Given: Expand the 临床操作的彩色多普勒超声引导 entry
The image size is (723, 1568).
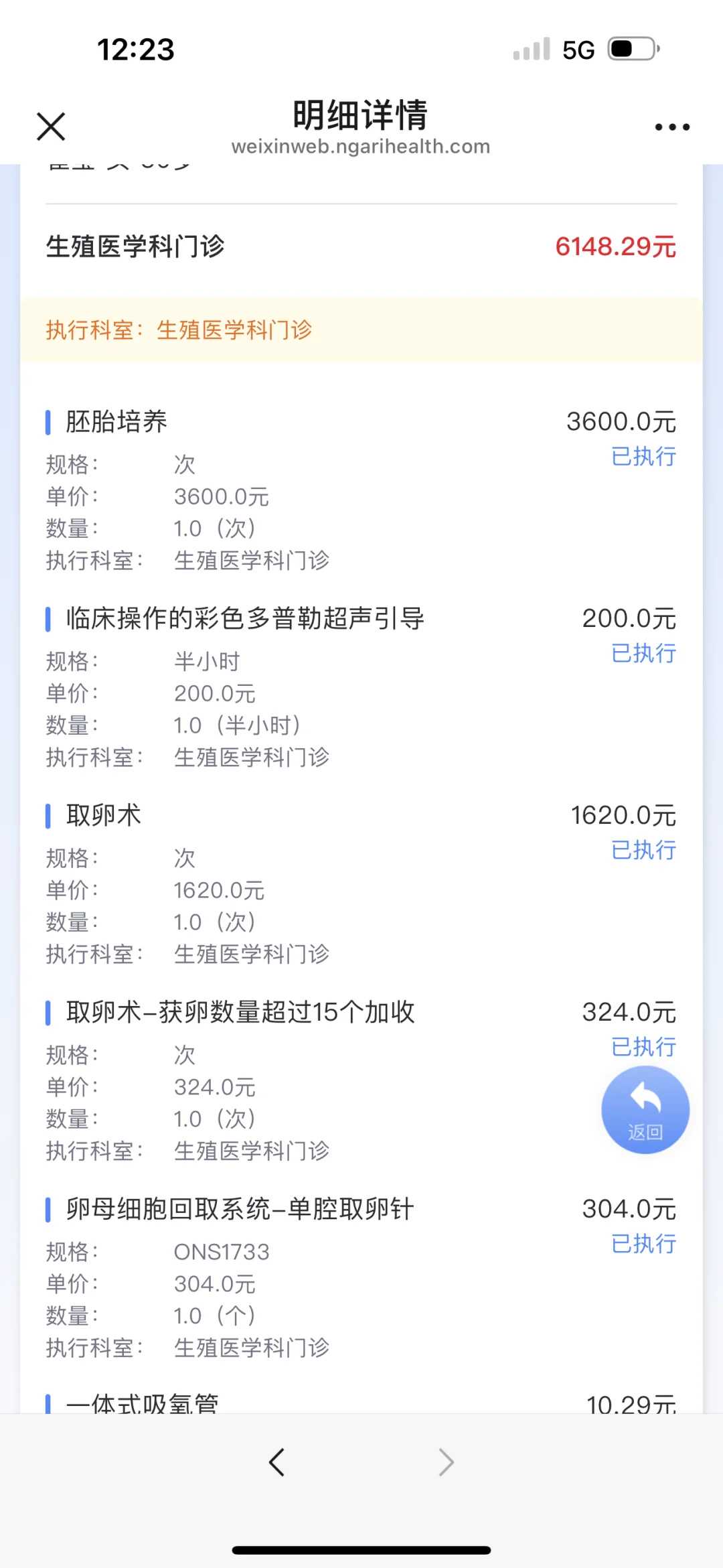Looking at the screenshot, I should coord(246,619).
